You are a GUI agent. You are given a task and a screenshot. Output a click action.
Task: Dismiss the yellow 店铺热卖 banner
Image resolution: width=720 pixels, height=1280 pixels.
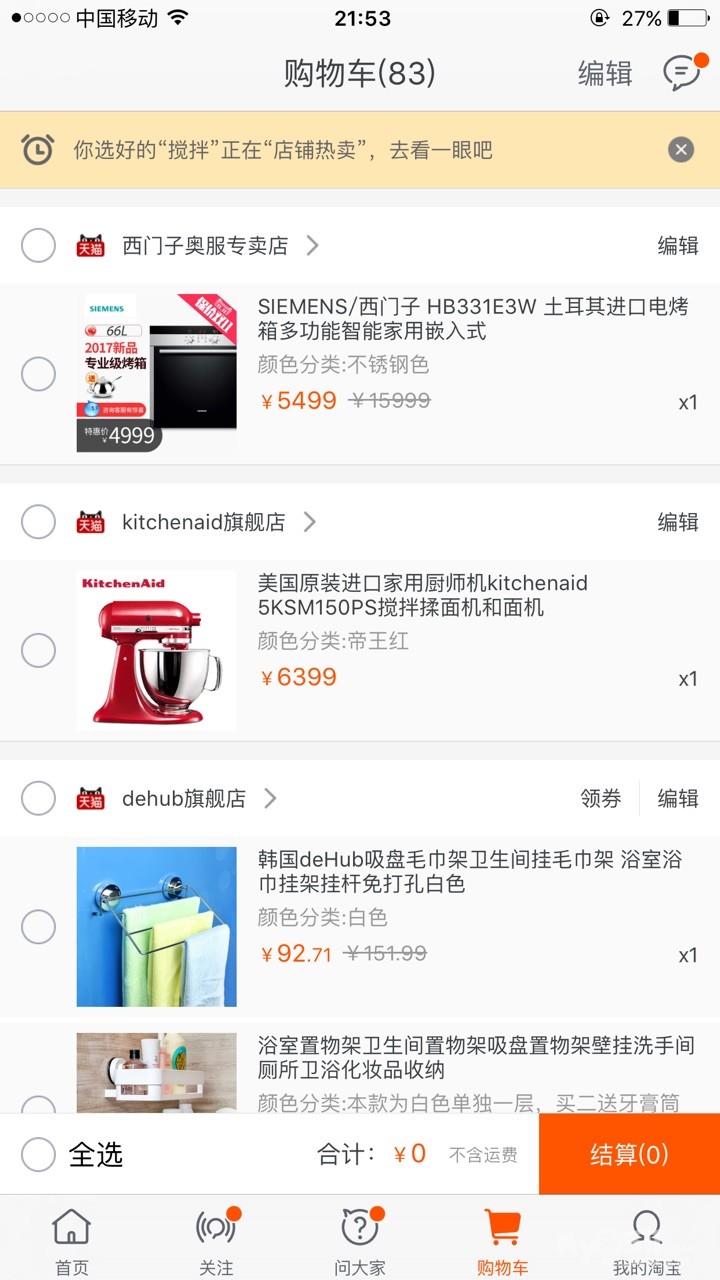click(x=681, y=150)
